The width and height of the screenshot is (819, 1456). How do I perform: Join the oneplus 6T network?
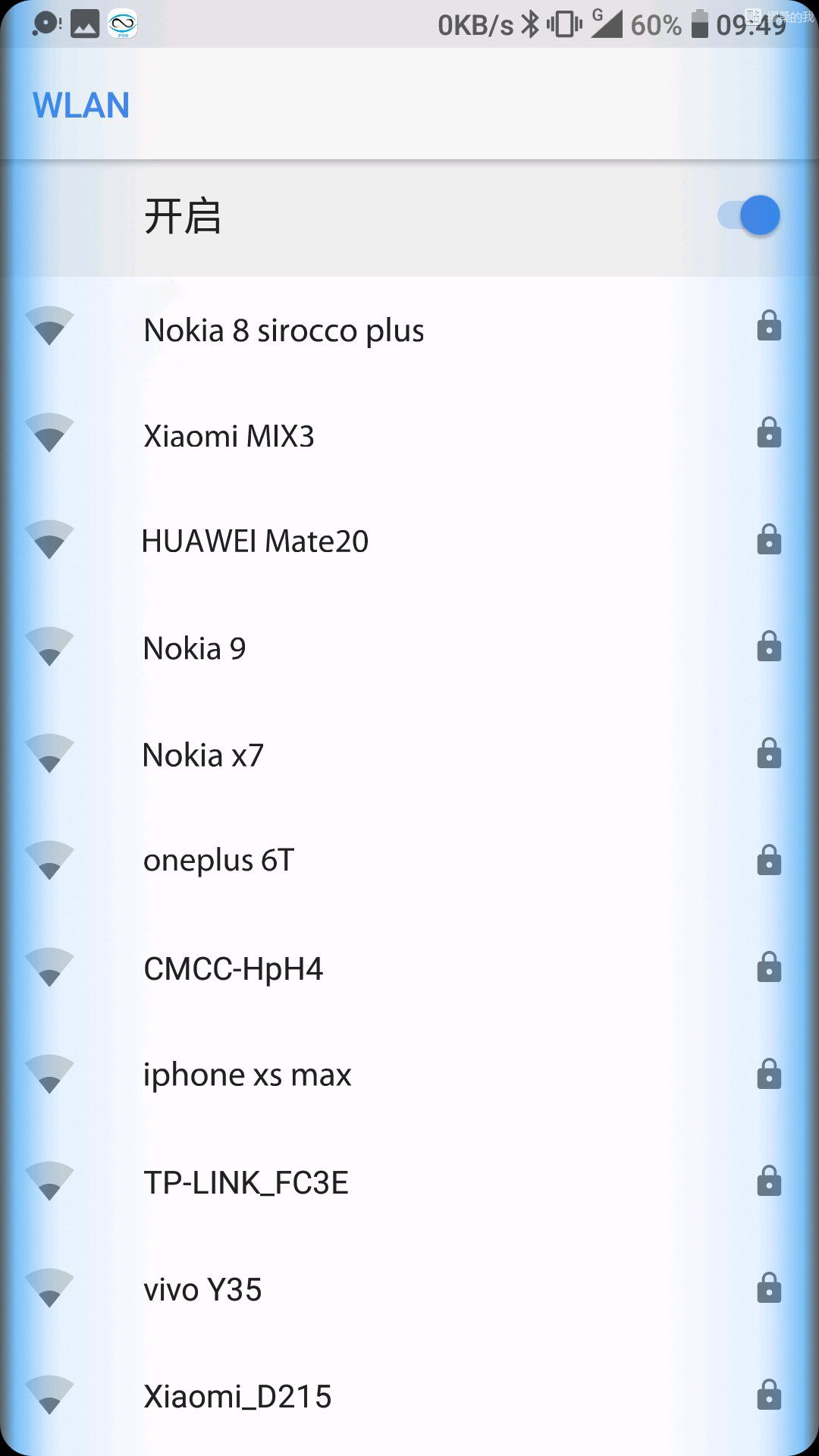click(x=409, y=862)
